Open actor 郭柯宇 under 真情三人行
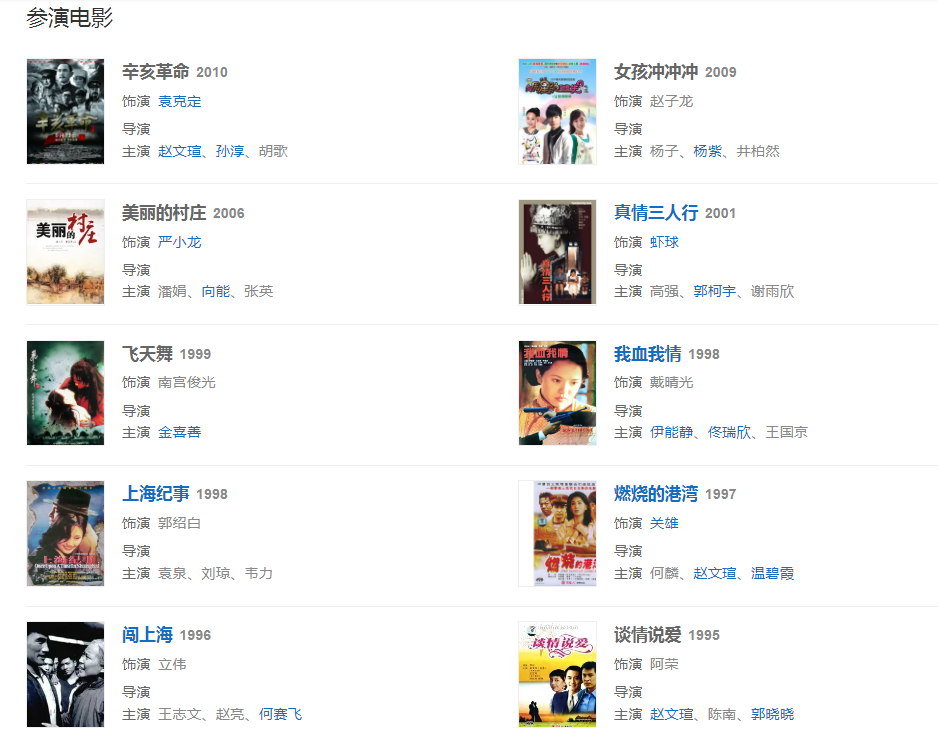 (x=714, y=291)
